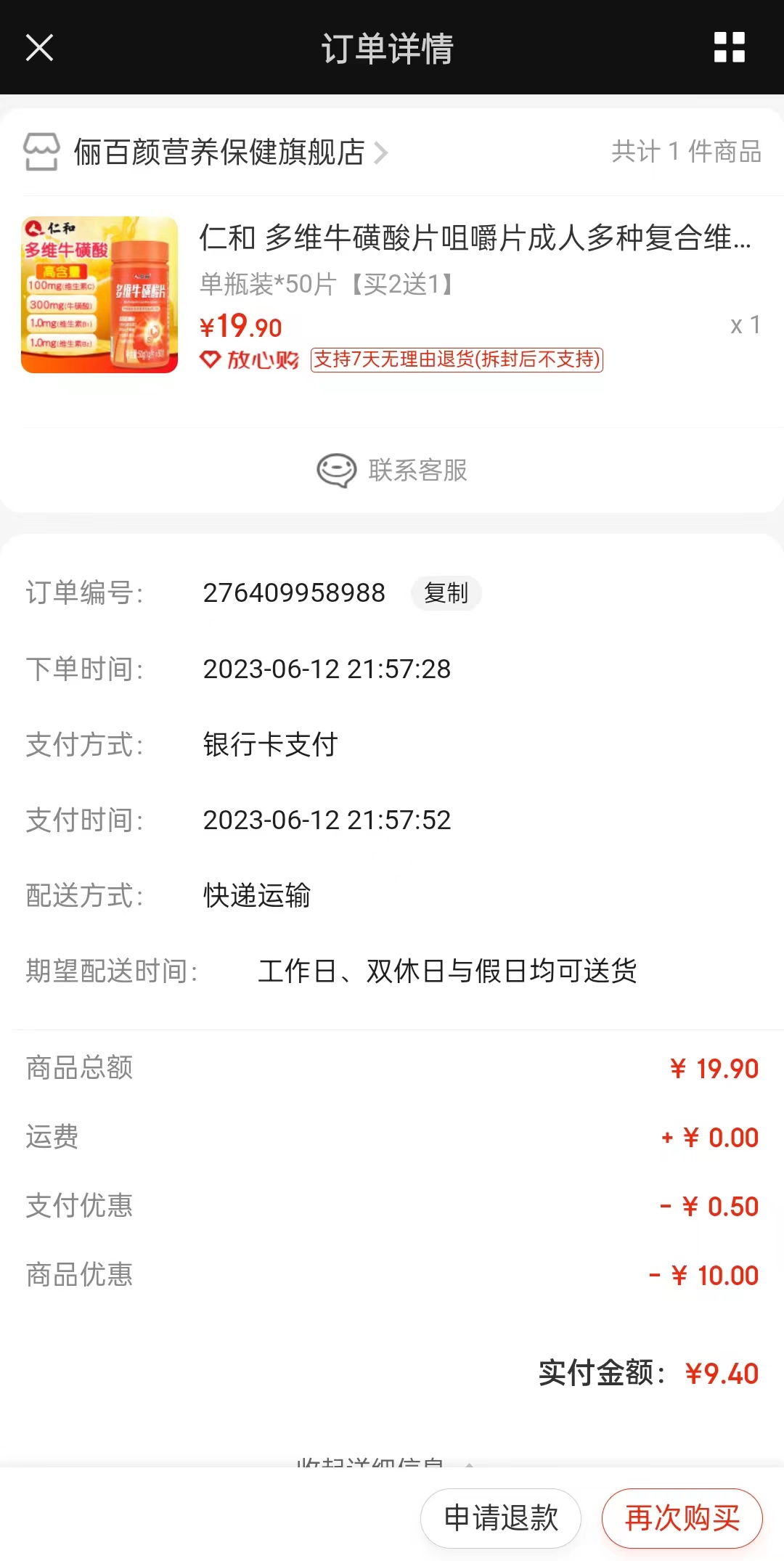Tap 申请退款 to request a refund
This screenshot has width=784, height=1561.
501,1517
